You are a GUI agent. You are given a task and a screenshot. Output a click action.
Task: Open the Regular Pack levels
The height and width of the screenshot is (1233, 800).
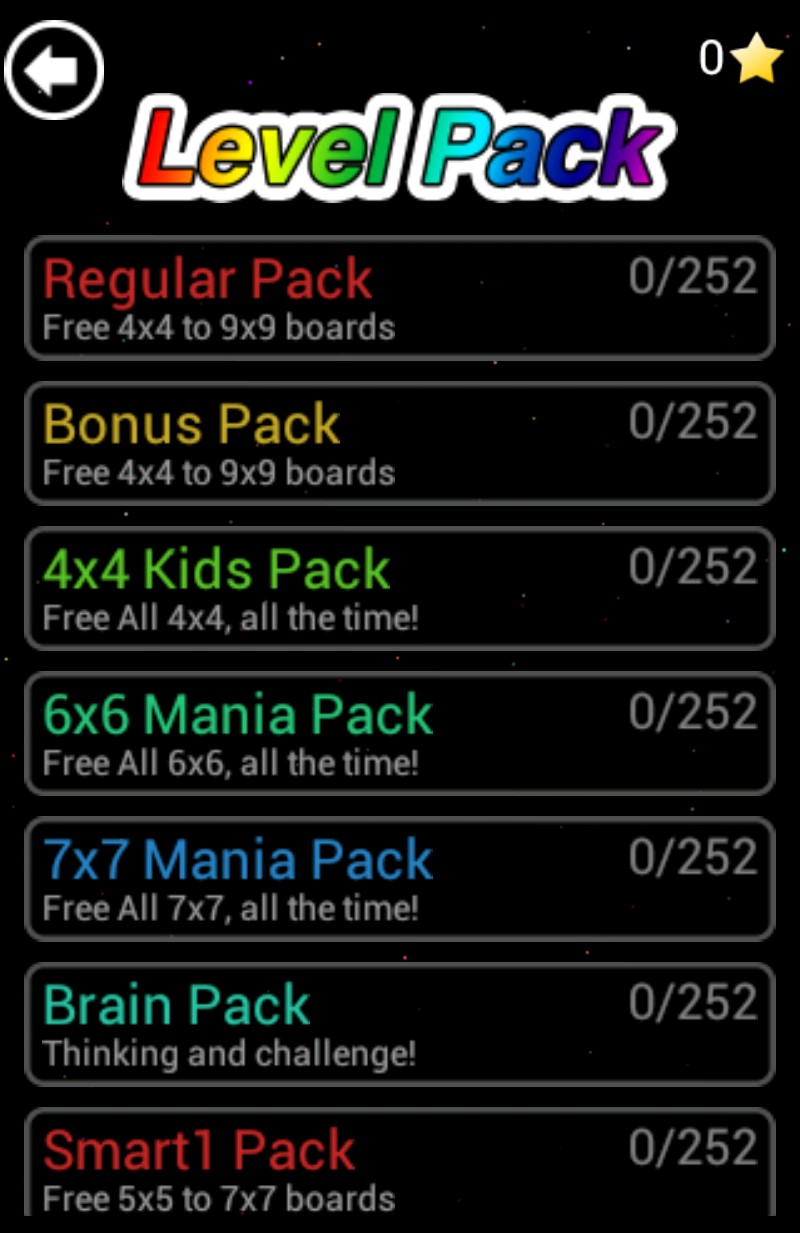[400, 298]
